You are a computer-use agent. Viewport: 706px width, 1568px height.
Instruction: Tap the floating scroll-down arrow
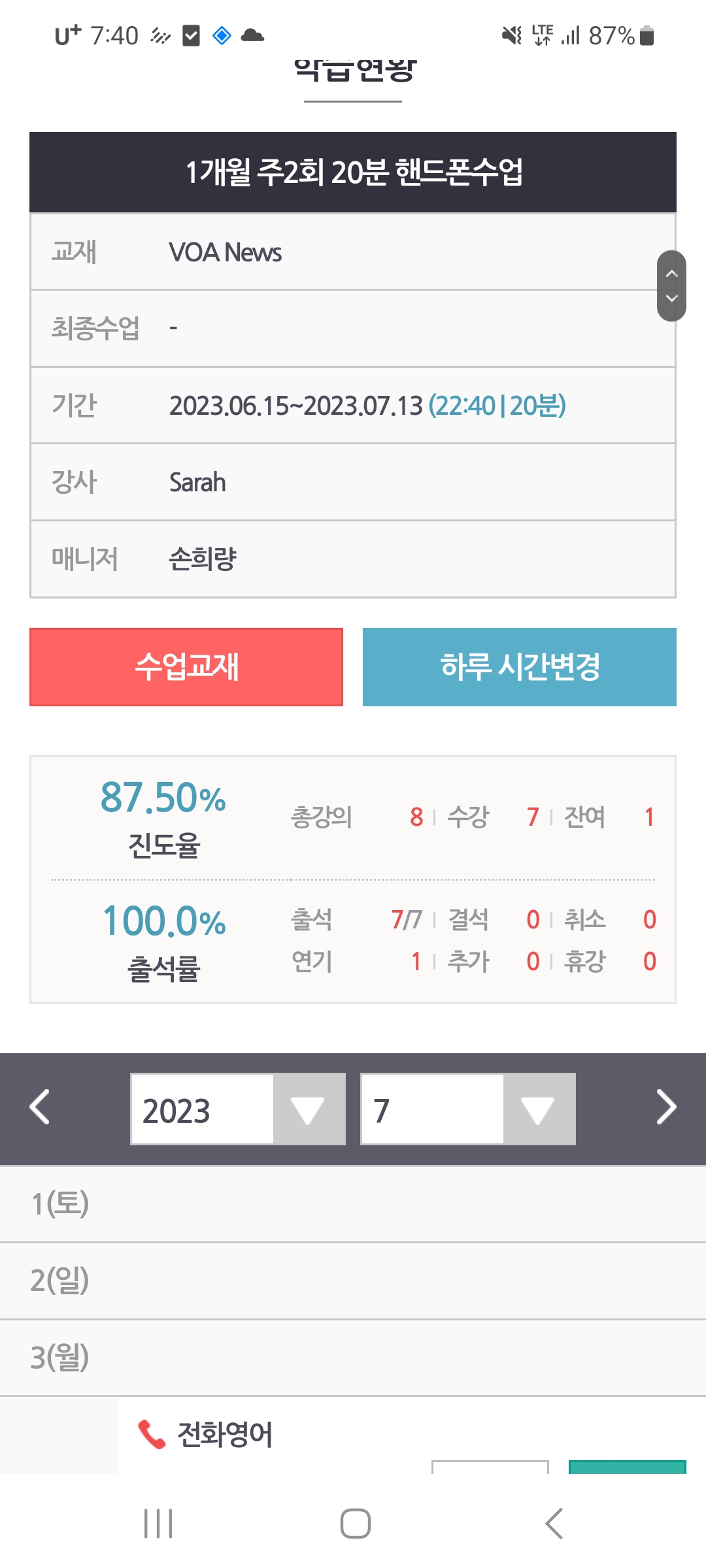point(671,299)
